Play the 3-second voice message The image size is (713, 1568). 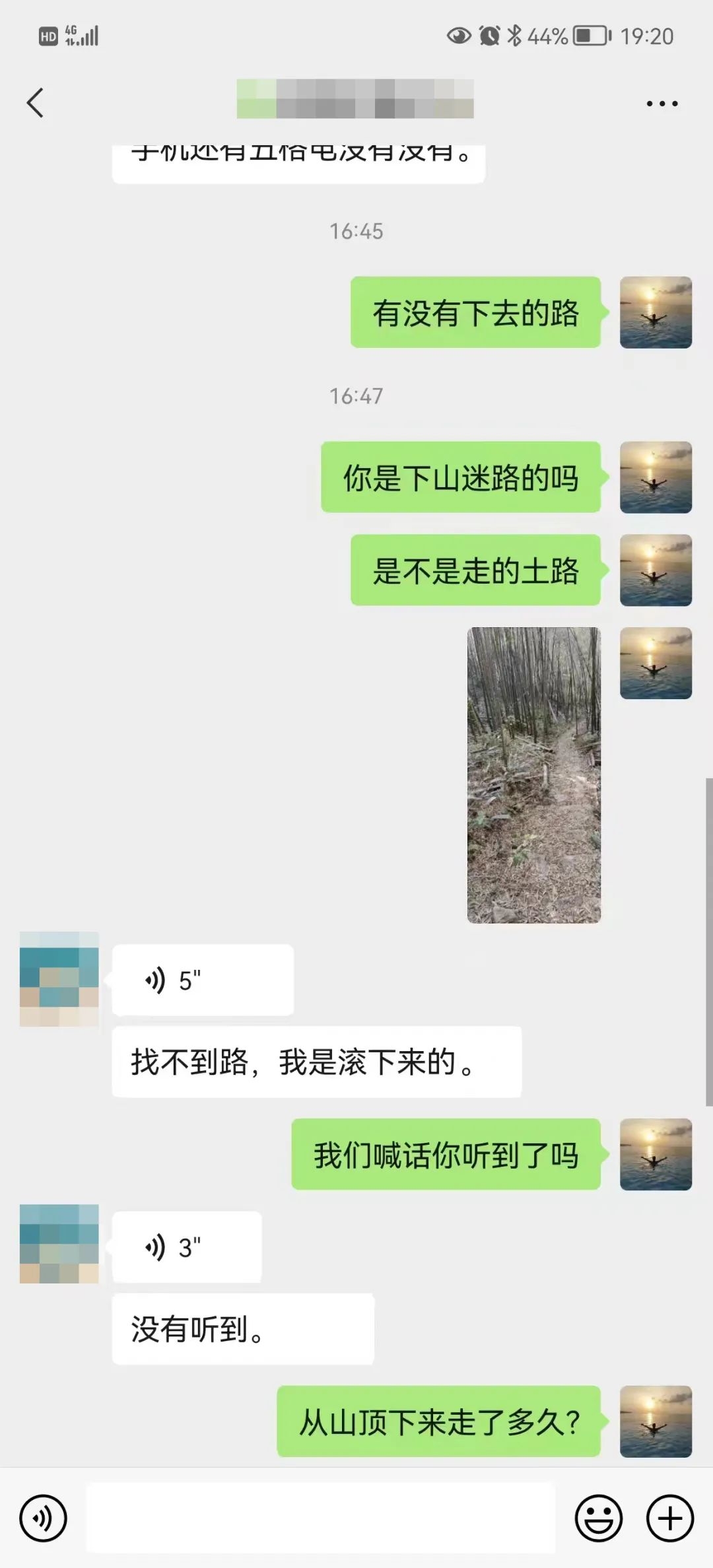pos(187,1247)
